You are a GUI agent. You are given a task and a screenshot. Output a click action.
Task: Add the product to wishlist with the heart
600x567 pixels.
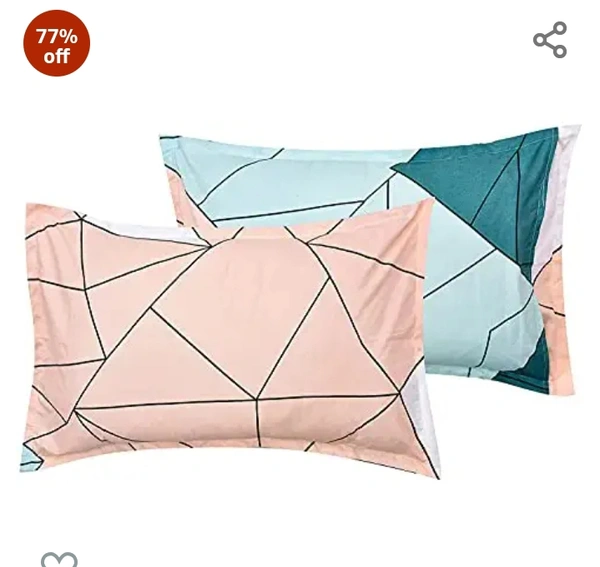pyautogui.click(x=59, y=558)
